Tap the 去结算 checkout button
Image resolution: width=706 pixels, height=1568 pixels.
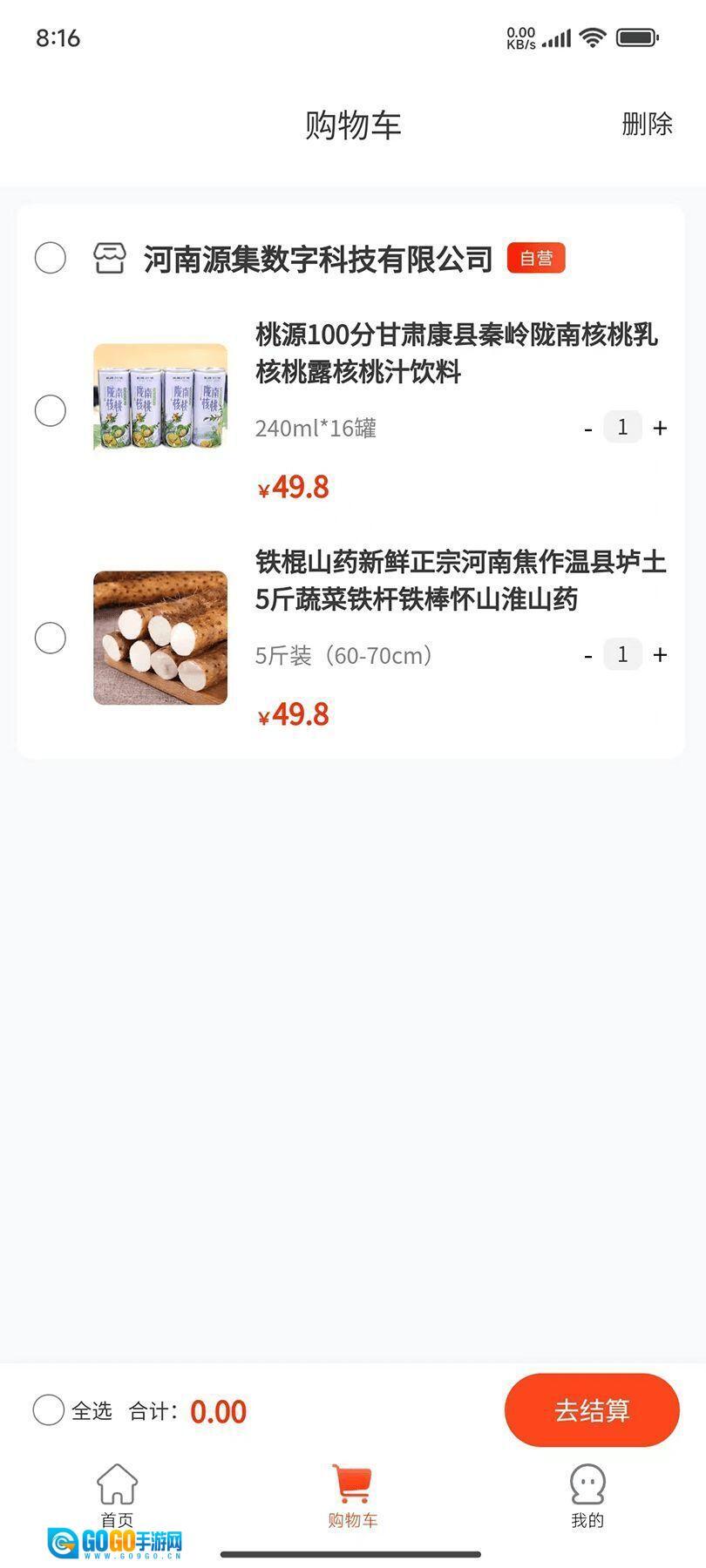pyautogui.click(x=592, y=1409)
